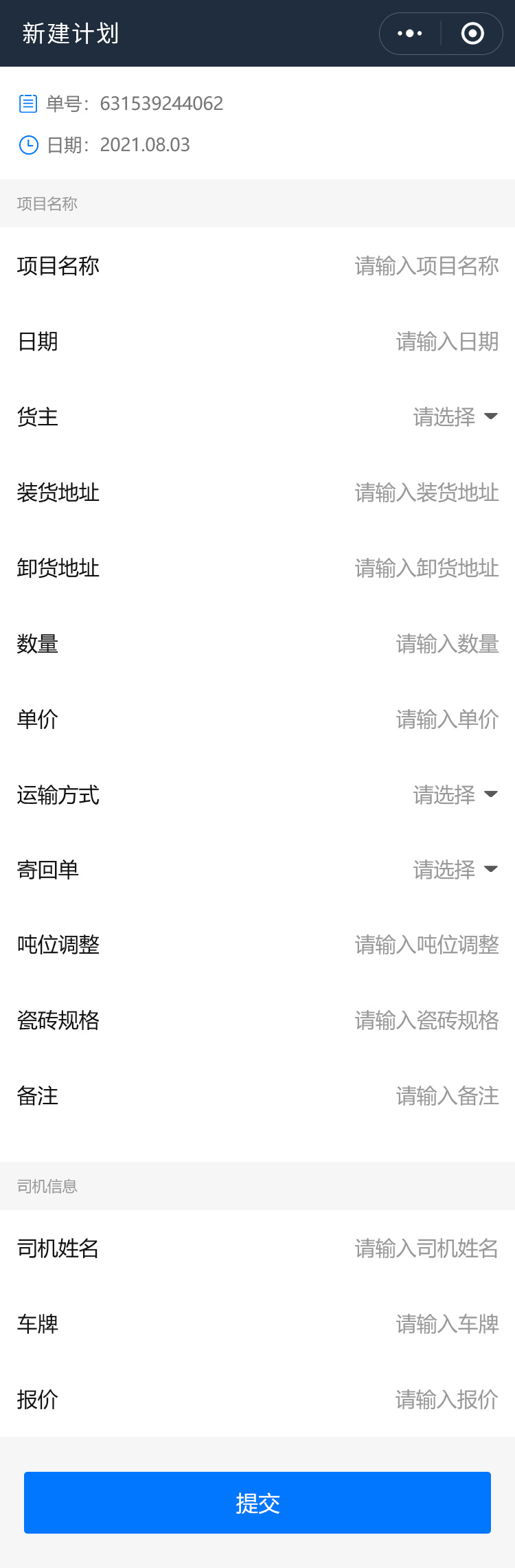Image resolution: width=515 pixels, height=1568 pixels.
Task: Focus the 数量 quantity field
Action: coord(446,644)
